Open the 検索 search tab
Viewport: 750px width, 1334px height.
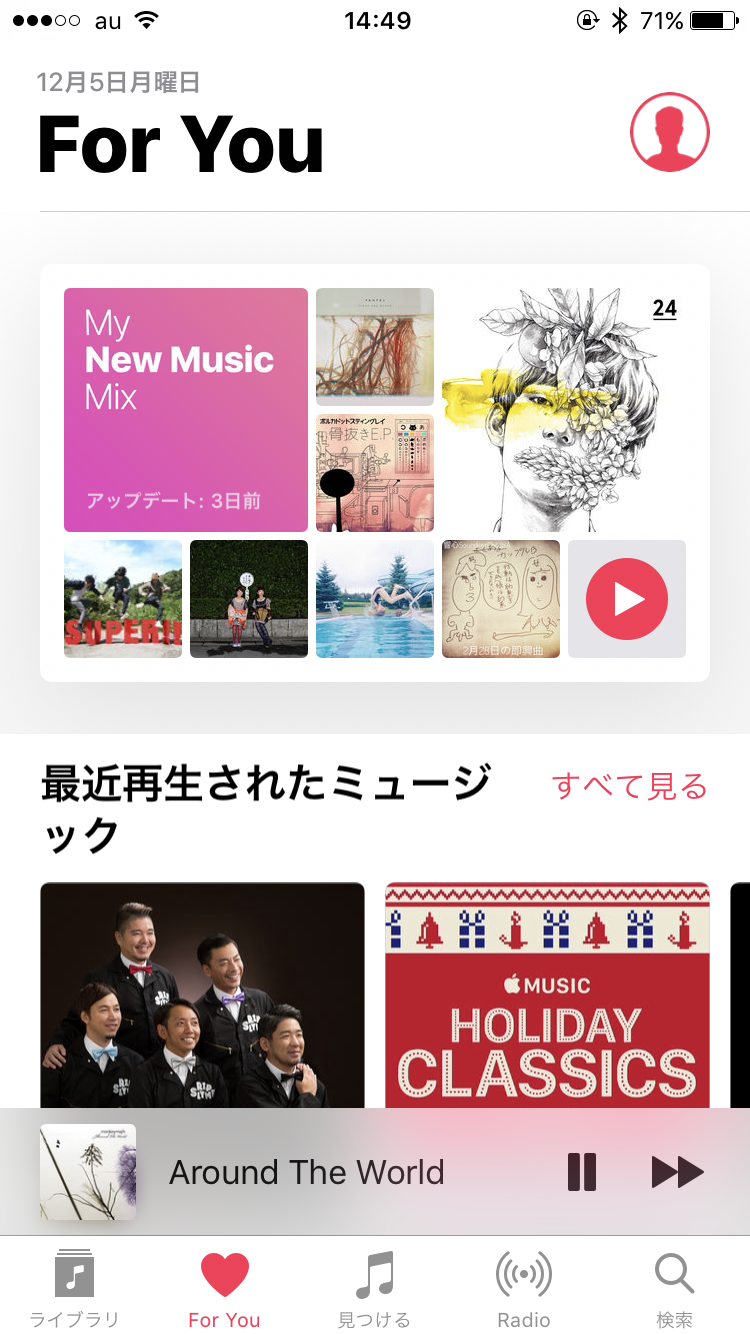click(x=674, y=1288)
